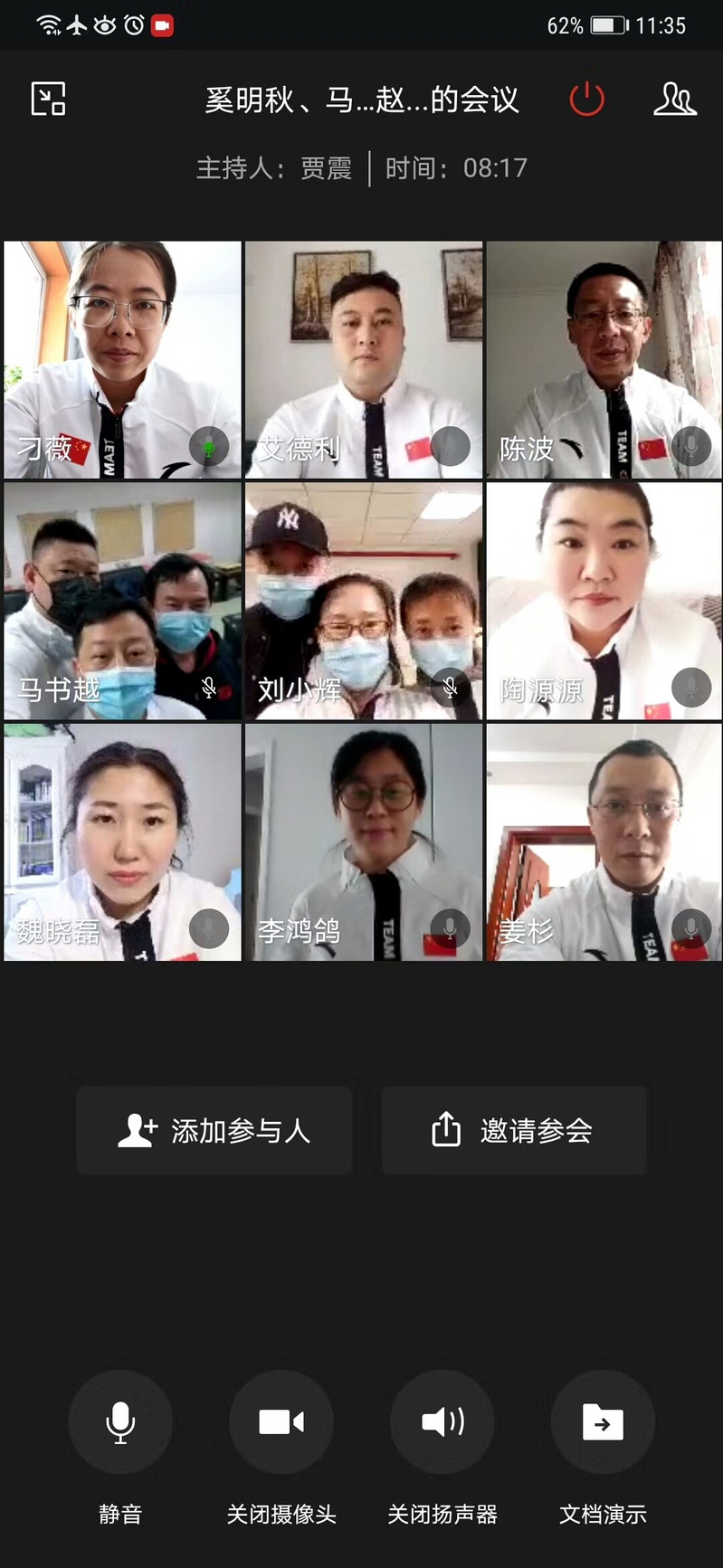Image resolution: width=723 pixels, height=1568 pixels.
Task: Turn off speaker with 关闭扬声器
Action: coord(442,1421)
